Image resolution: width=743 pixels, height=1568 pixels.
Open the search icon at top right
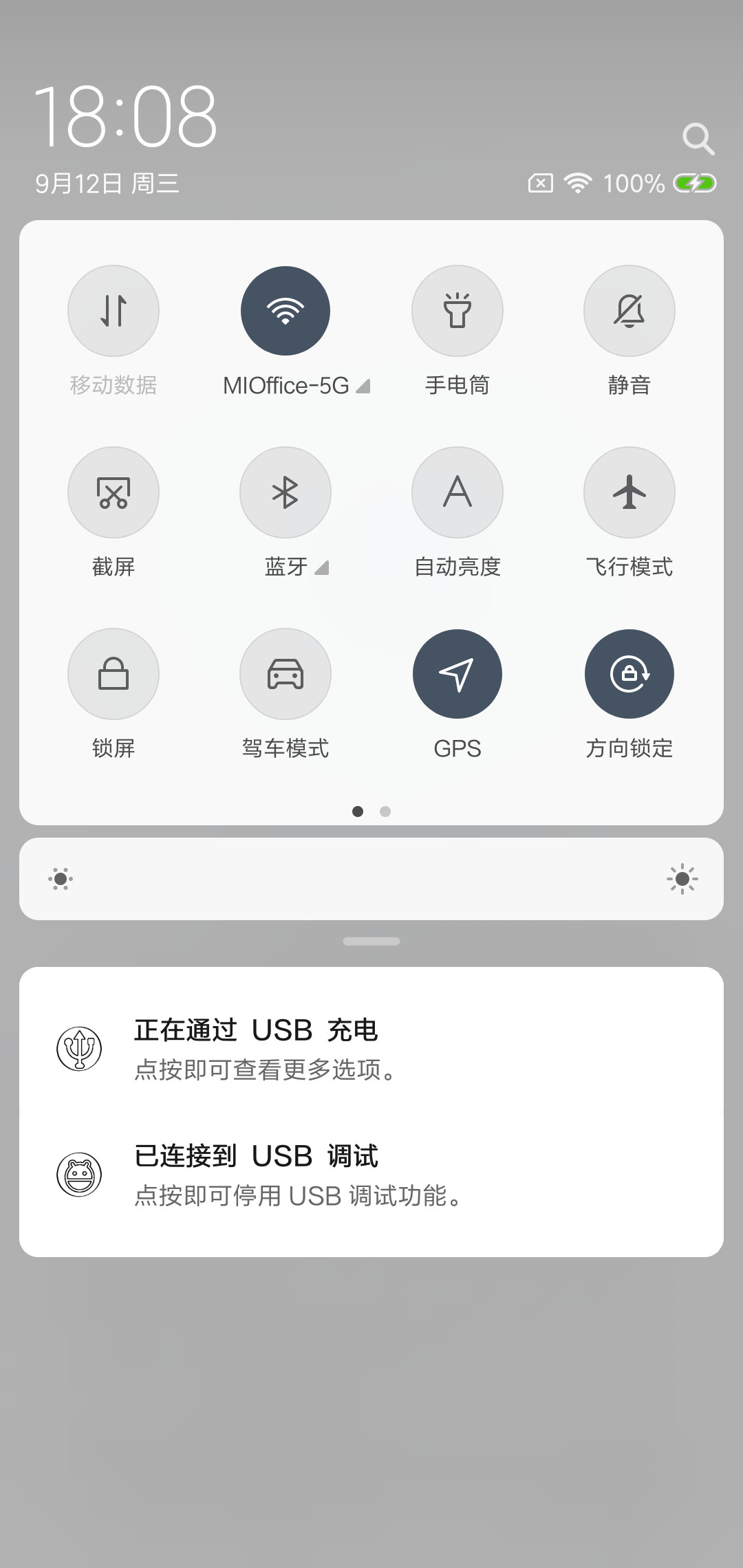698,139
